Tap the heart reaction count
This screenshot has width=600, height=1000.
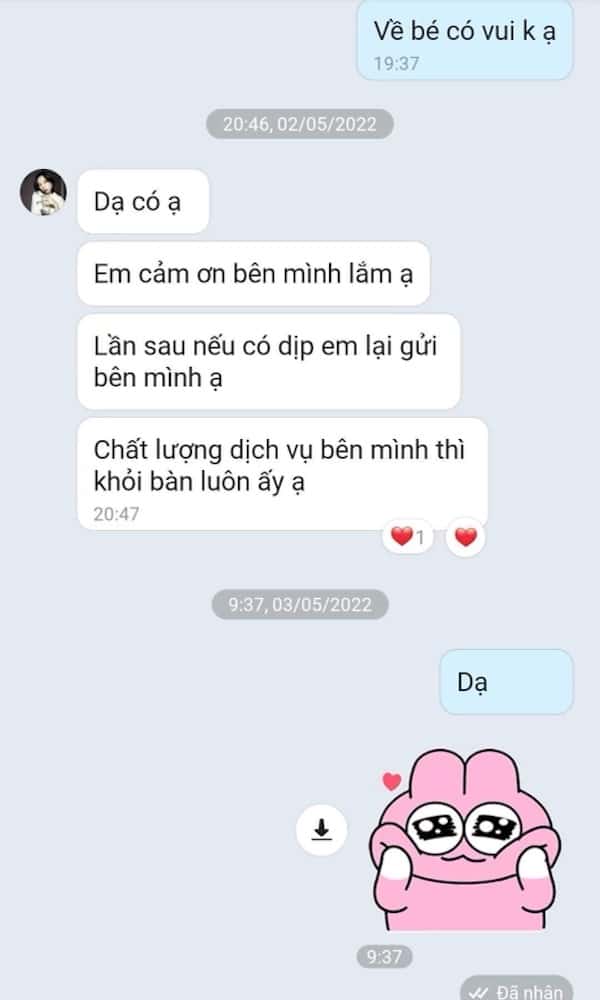[408, 538]
